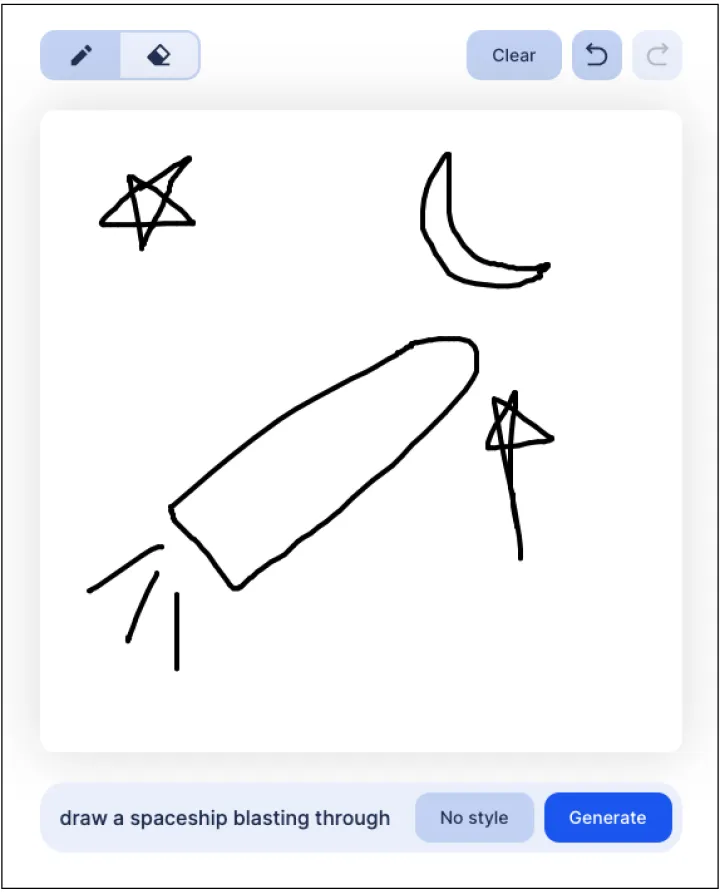Redo the undone stroke
This screenshot has width=720, height=894.
tap(657, 56)
